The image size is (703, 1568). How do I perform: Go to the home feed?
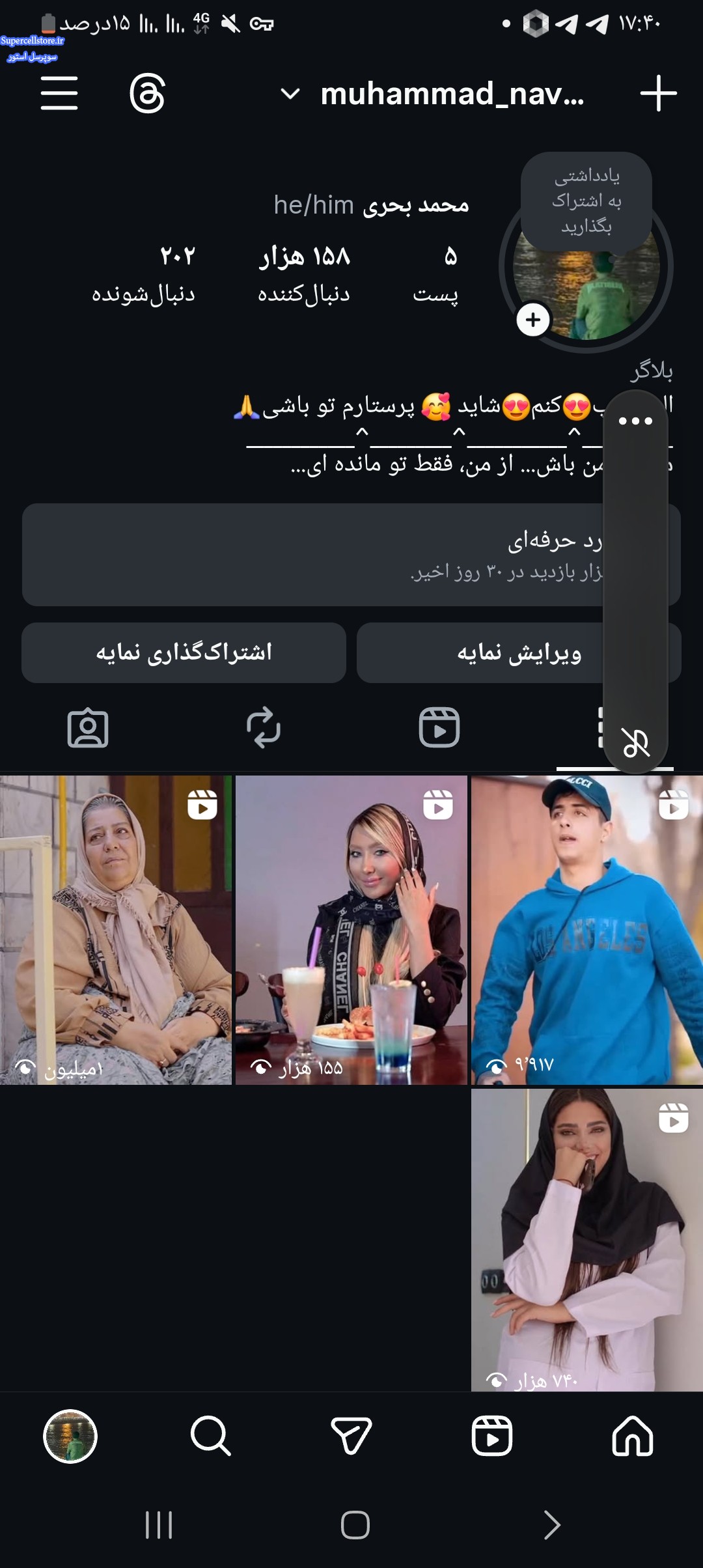(x=632, y=1436)
